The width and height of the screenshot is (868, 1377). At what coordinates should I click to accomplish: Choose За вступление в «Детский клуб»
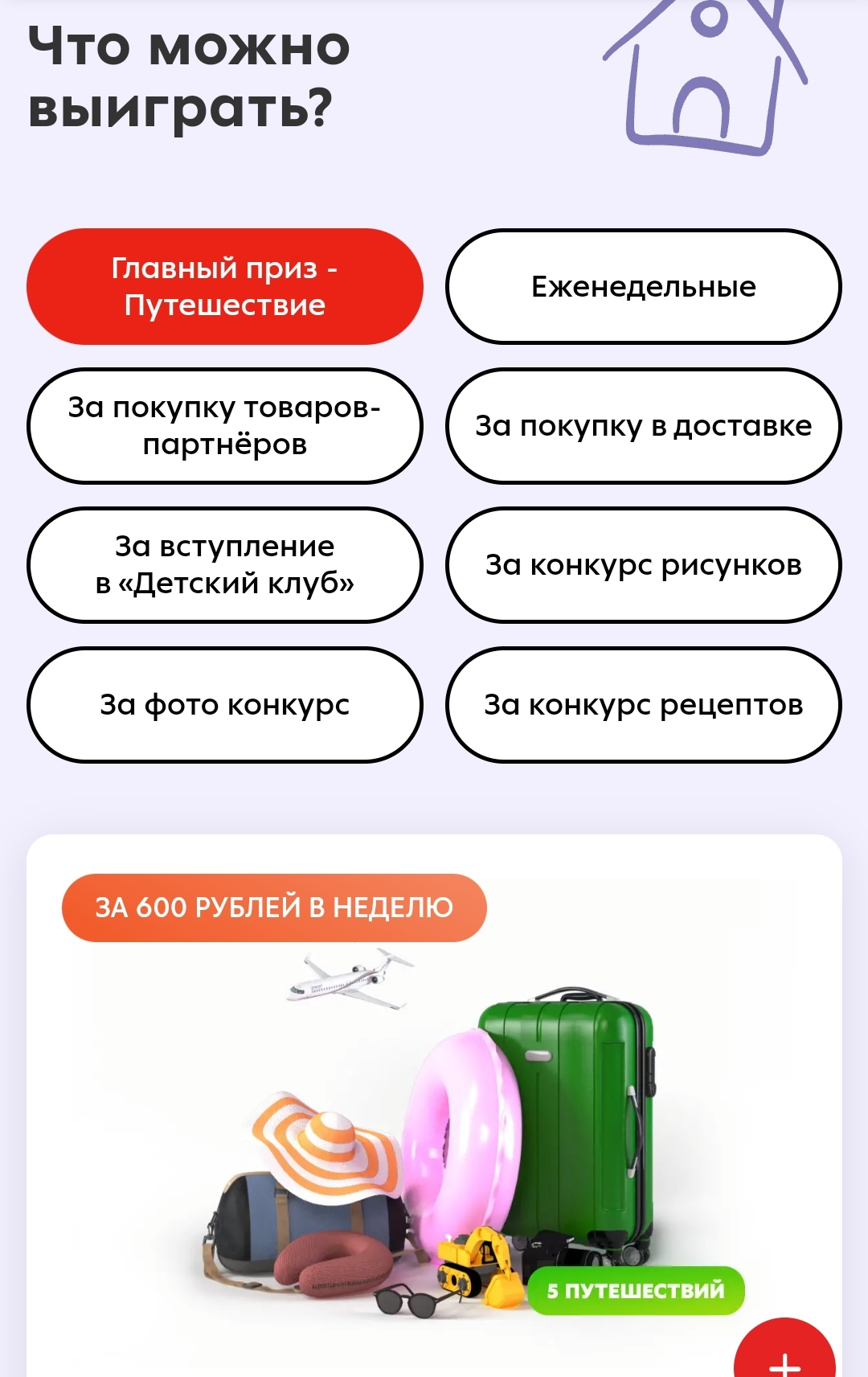pyautogui.click(x=225, y=565)
